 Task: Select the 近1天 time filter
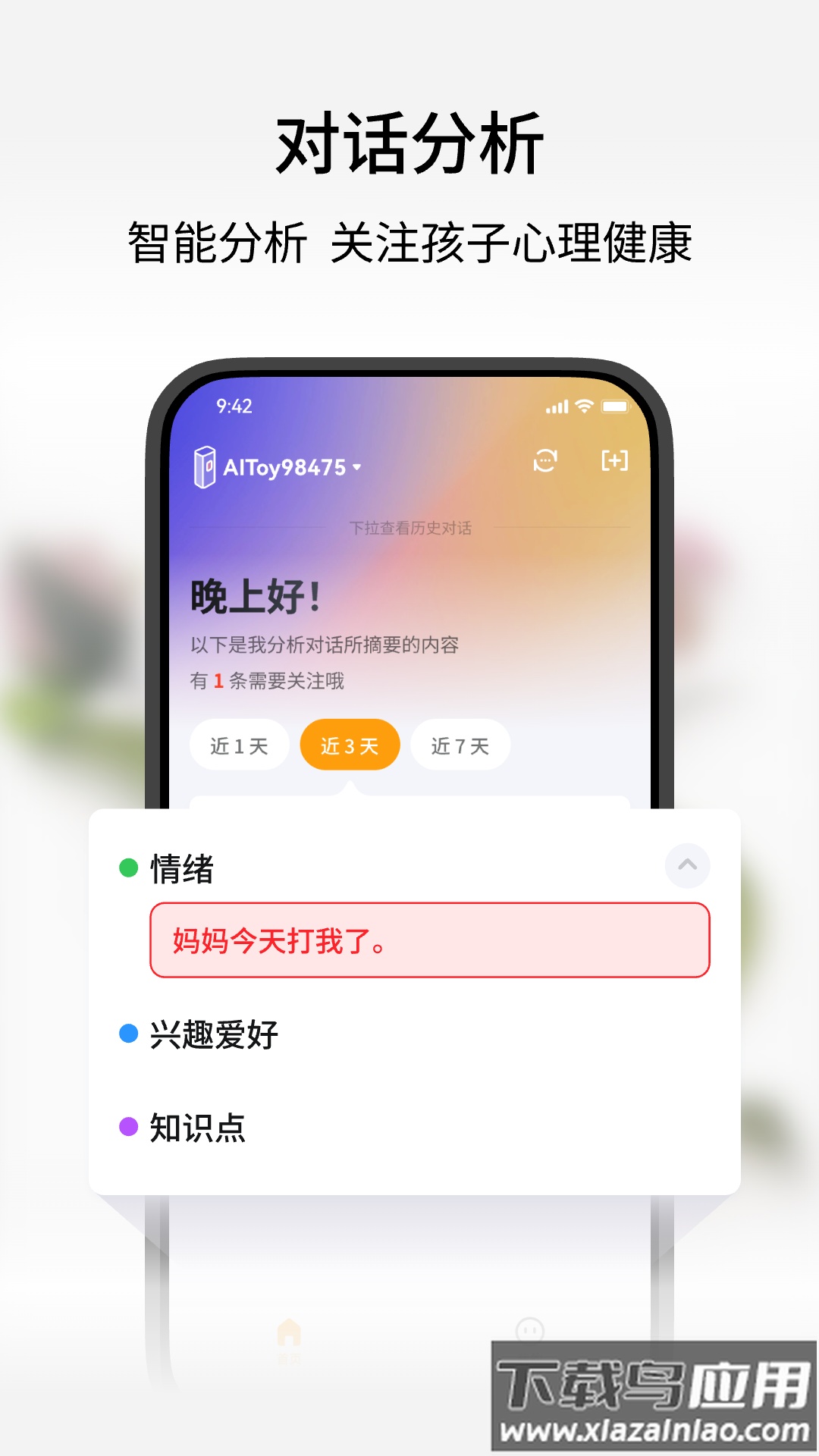click(238, 745)
